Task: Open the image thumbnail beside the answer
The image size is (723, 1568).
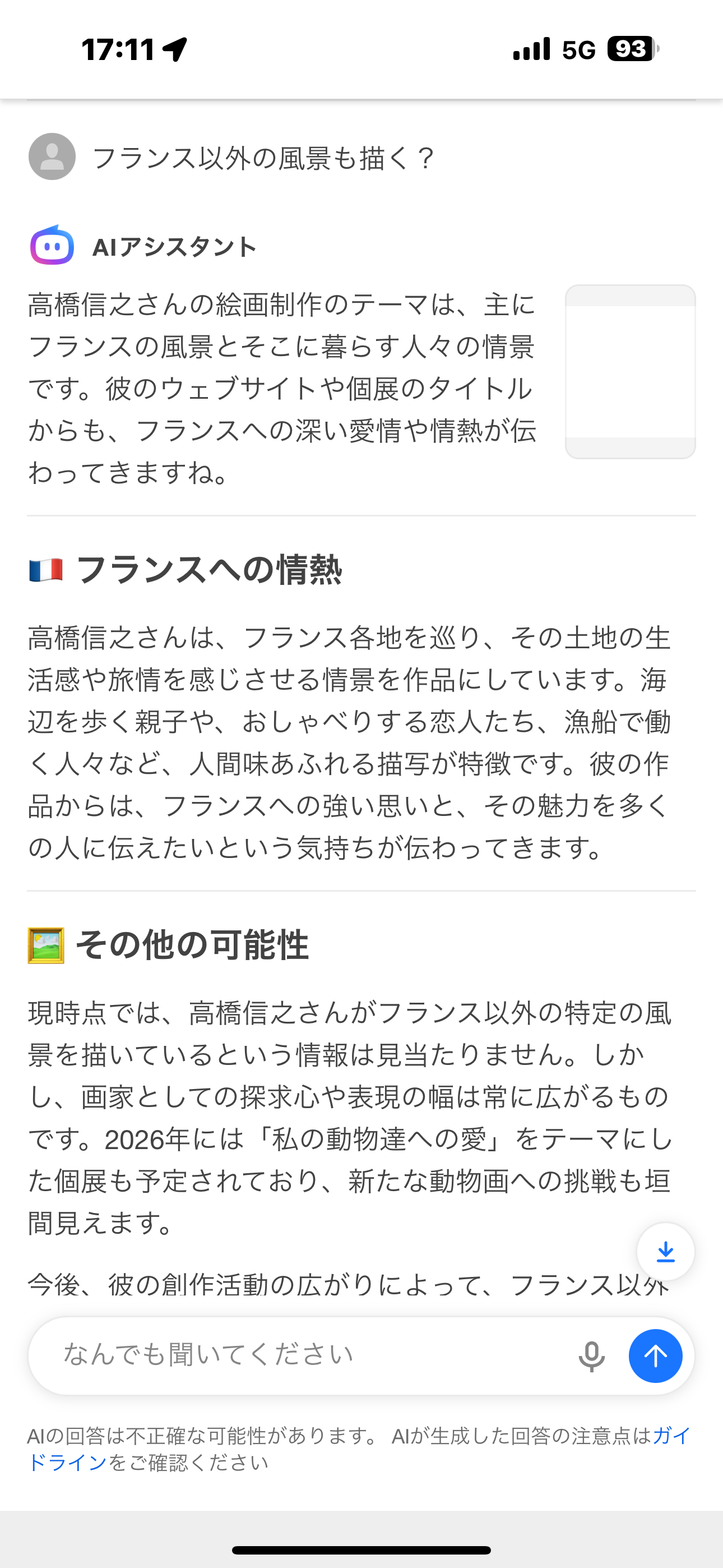Action: (x=630, y=371)
